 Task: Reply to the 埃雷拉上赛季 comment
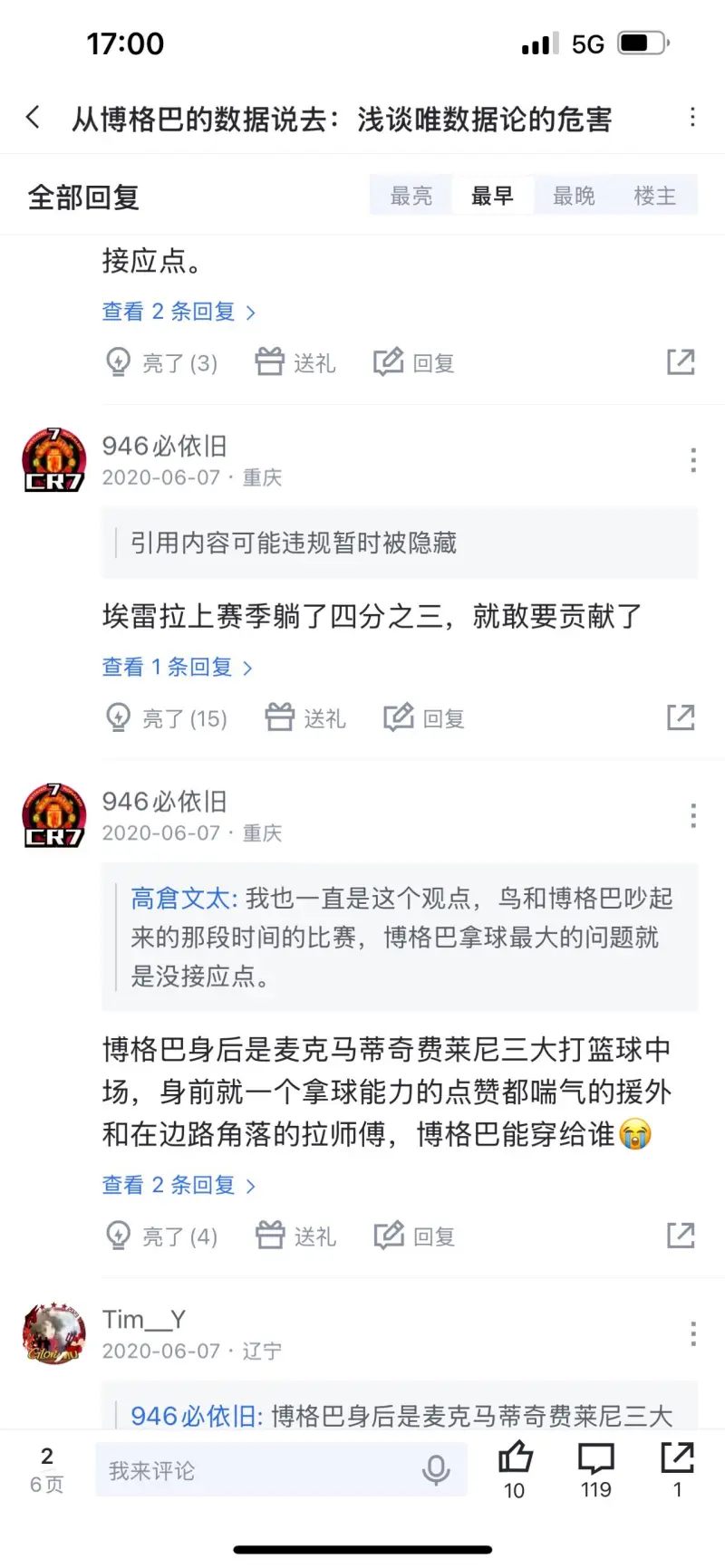tap(424, 718)
